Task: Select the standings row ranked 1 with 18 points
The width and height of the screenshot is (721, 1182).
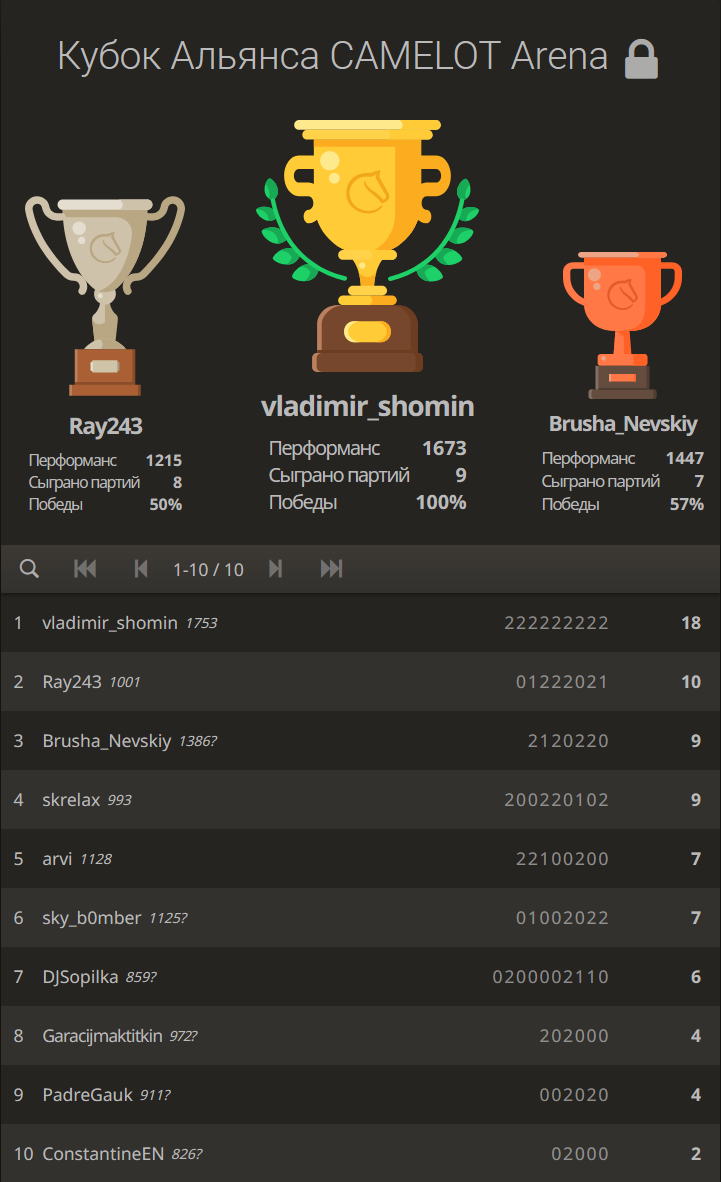Action: 360,623
